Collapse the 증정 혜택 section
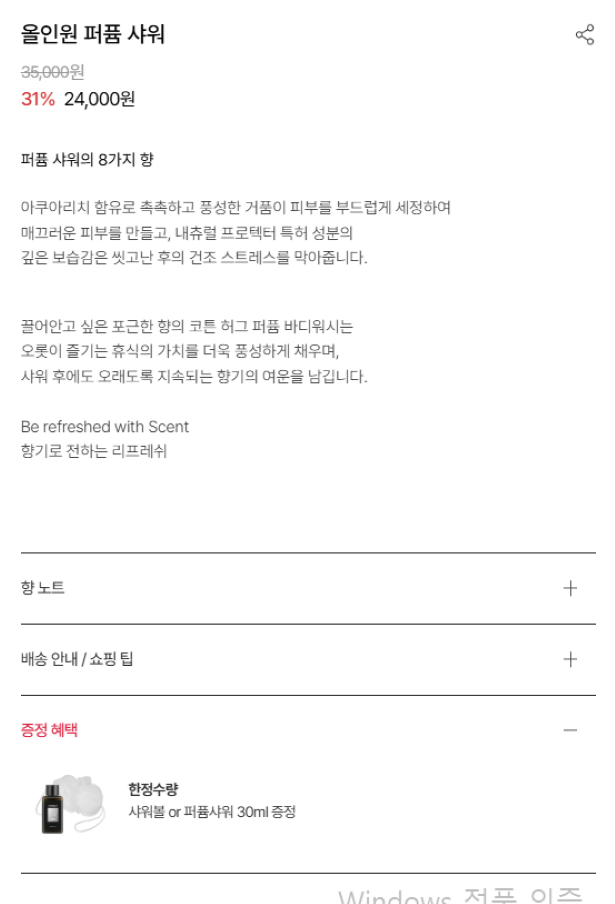This screenshot has height=904, width=615. tap(570, 730)
